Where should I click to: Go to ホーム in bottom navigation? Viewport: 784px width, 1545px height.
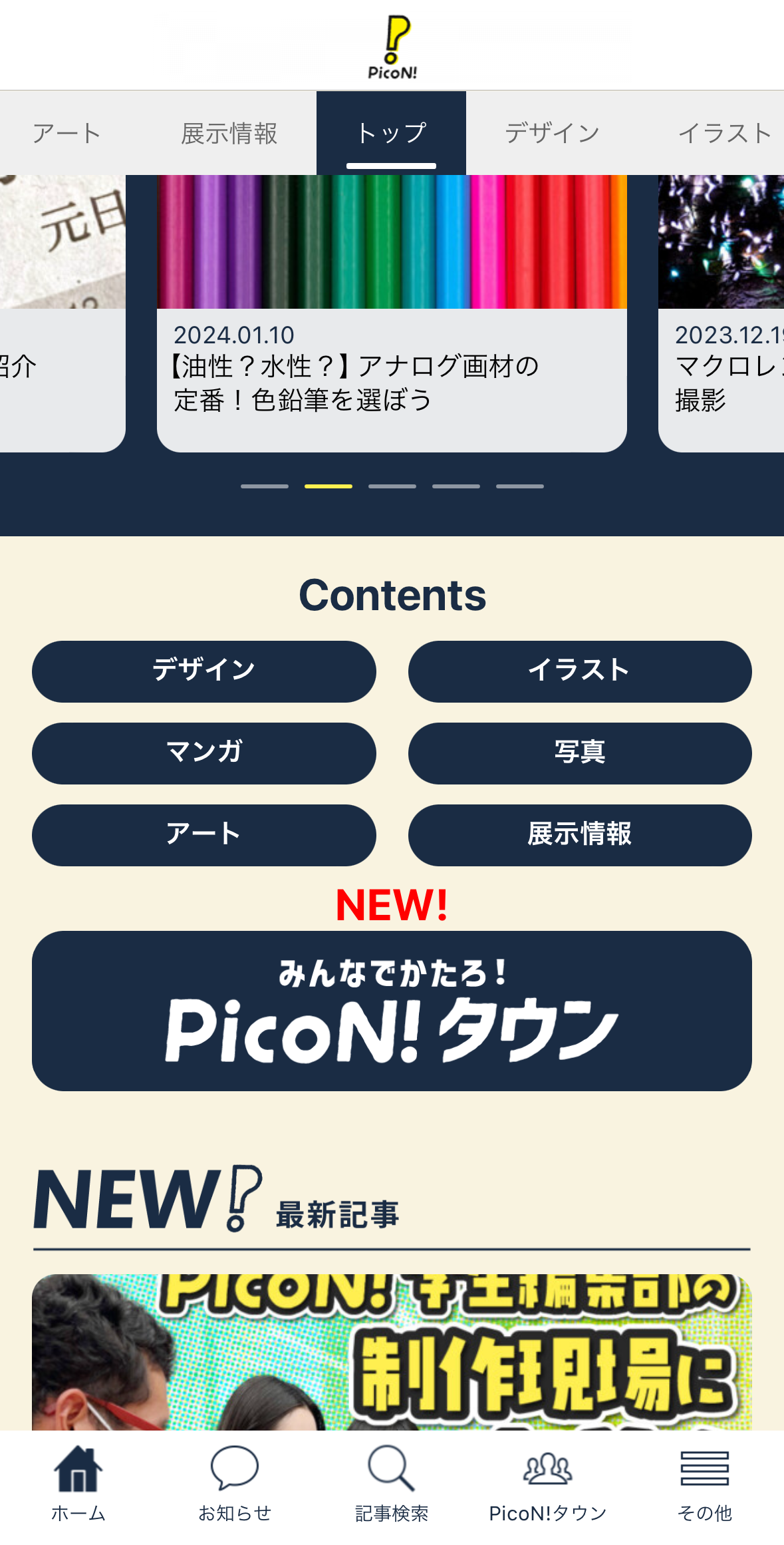78,1484
